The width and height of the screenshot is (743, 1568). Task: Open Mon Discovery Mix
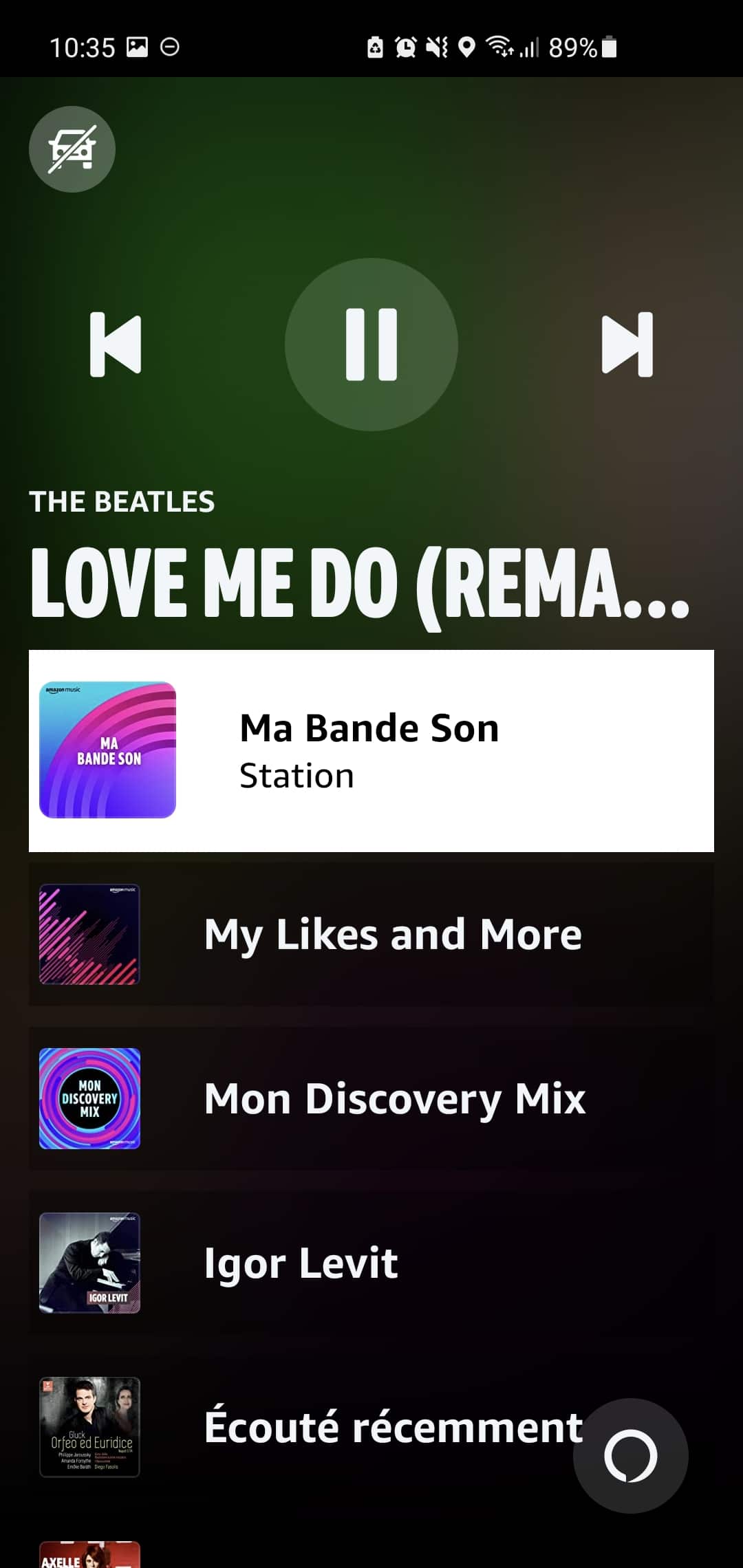371,1099
